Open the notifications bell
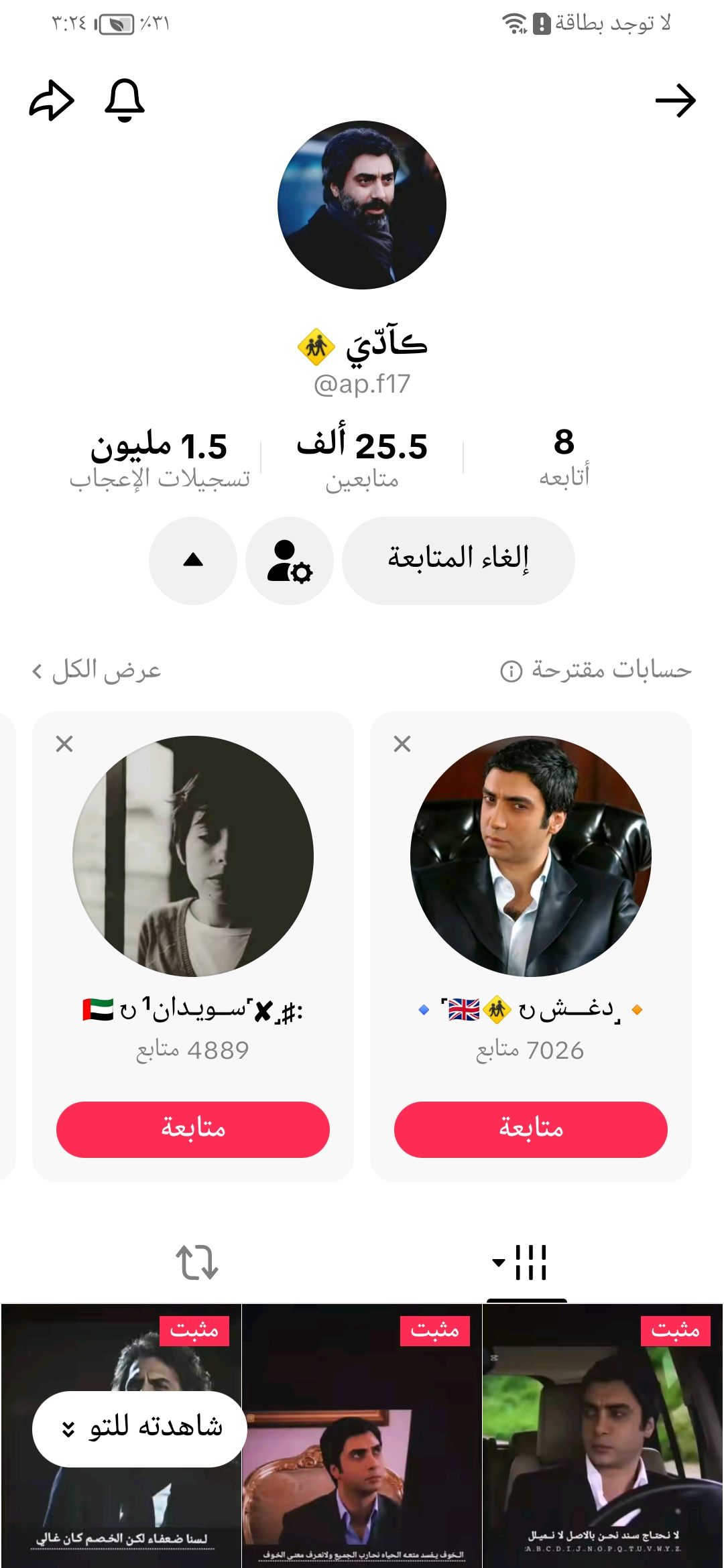The height and width of the screenshot is (1568, 724). pyautogui.click(x=125, y=101)
